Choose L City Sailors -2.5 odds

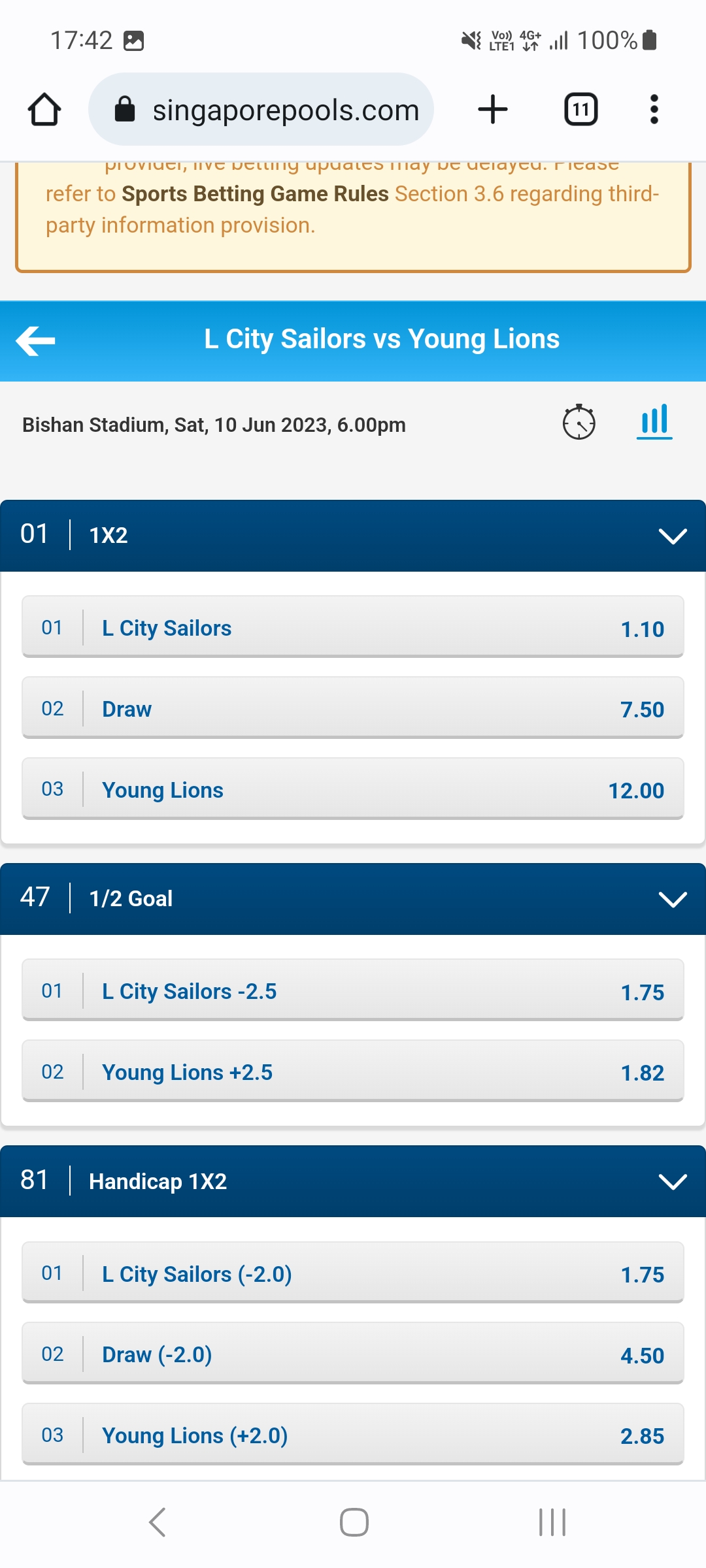pos(353,990)
